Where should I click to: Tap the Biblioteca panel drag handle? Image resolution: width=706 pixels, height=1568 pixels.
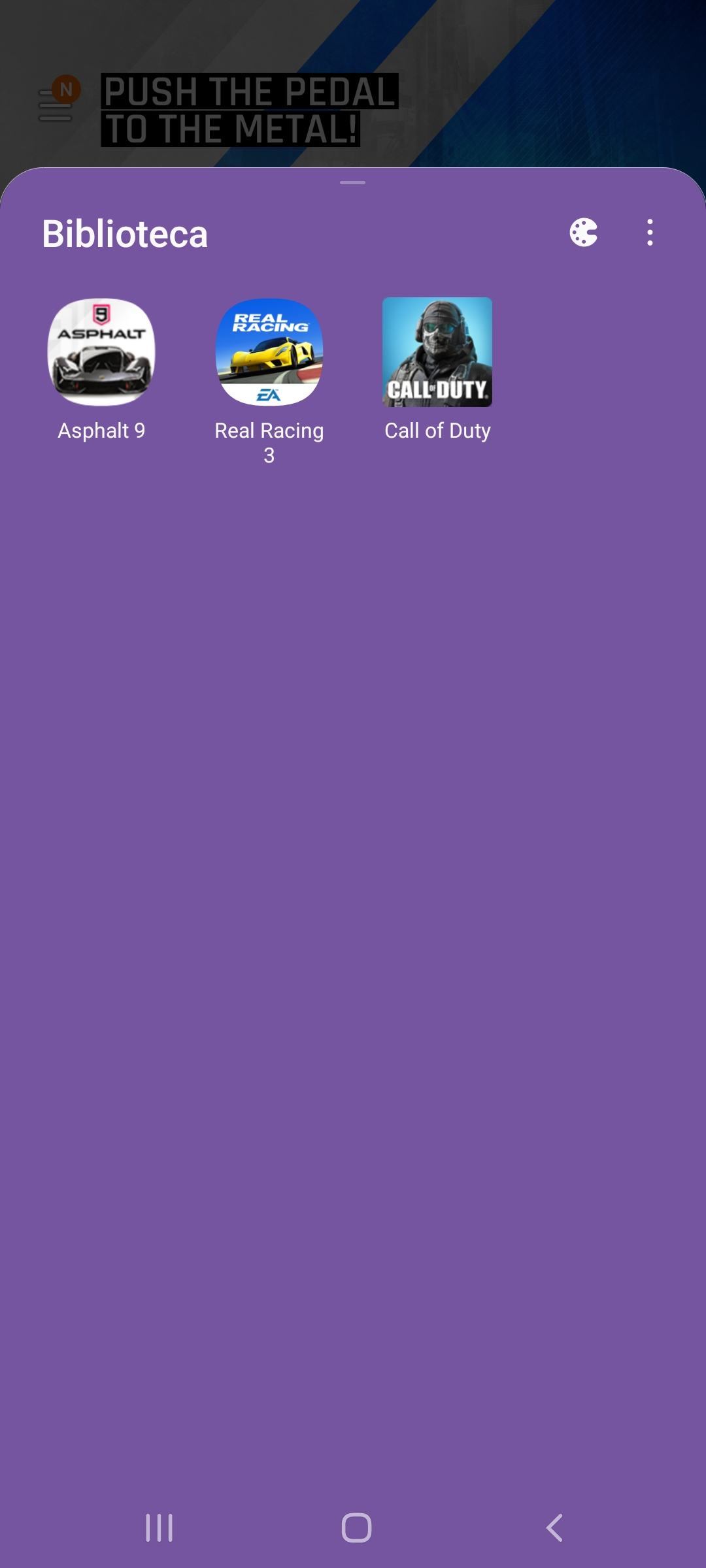pyautogui.click(x=352, y=183)
